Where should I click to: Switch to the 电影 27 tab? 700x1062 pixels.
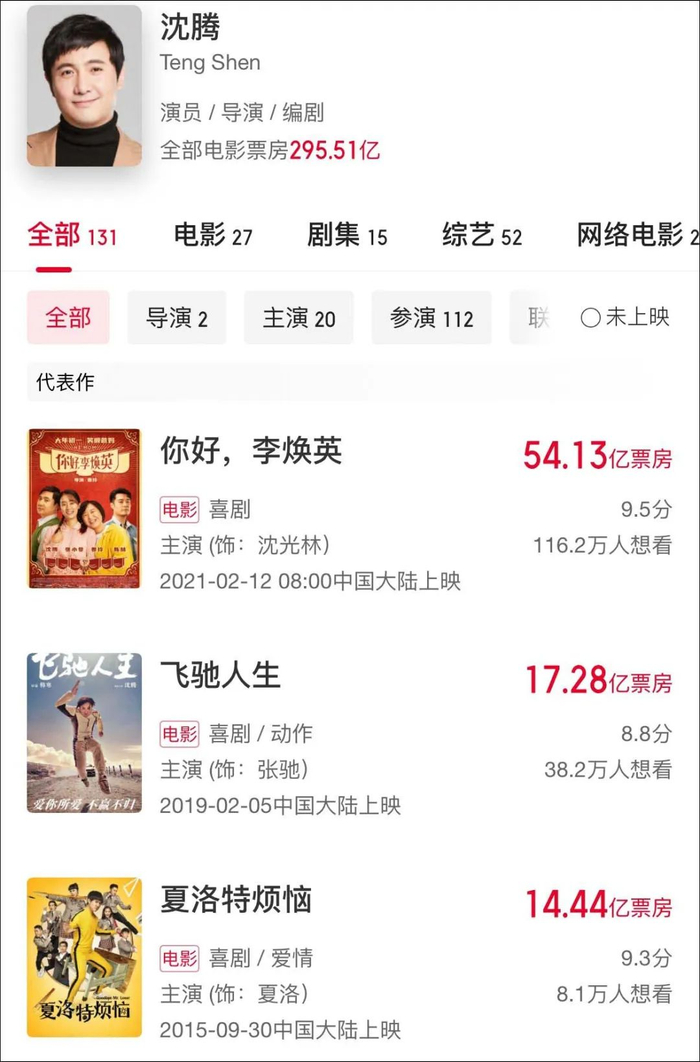[x=213, y=236]
